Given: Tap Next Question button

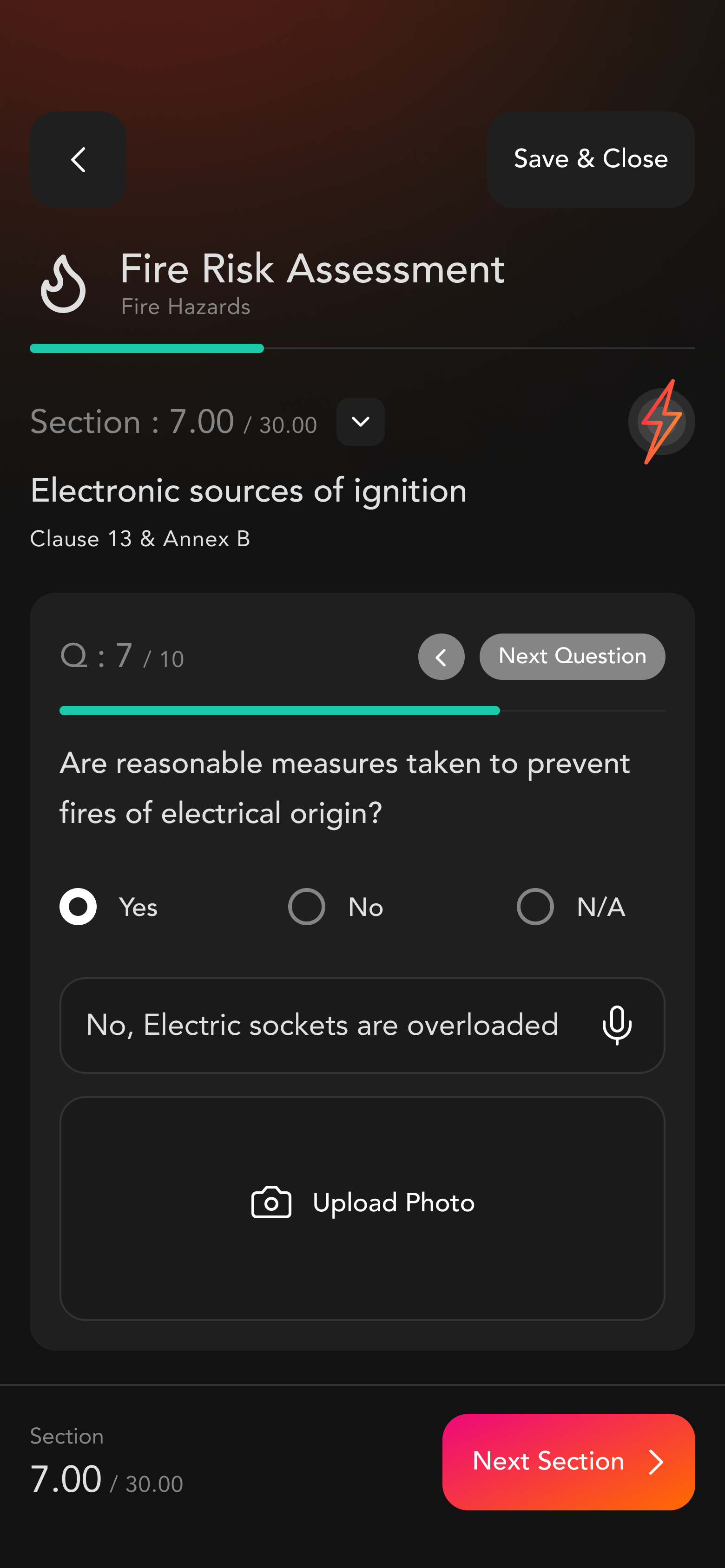Looking at the screenshot, I should tap(572, 657).
